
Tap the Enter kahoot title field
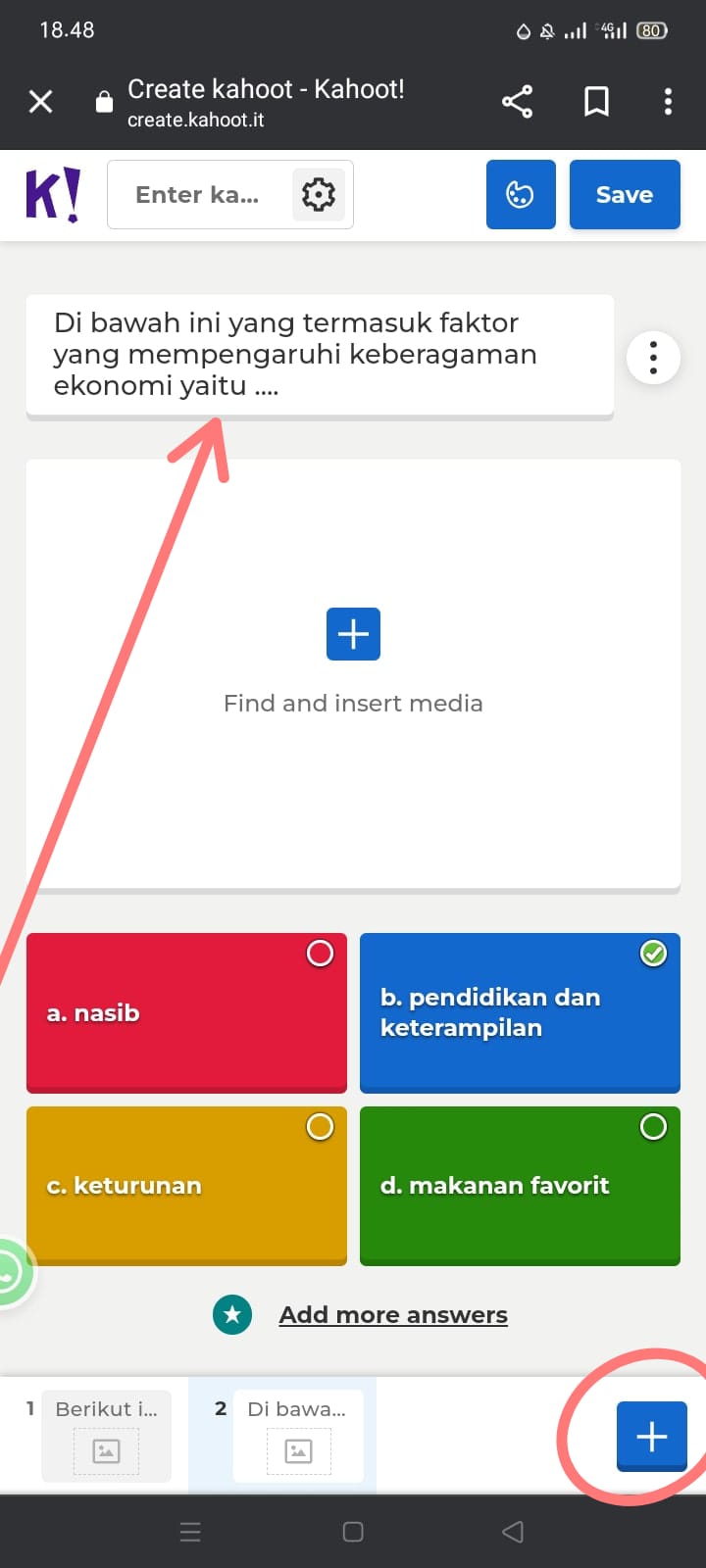point(198,195)
